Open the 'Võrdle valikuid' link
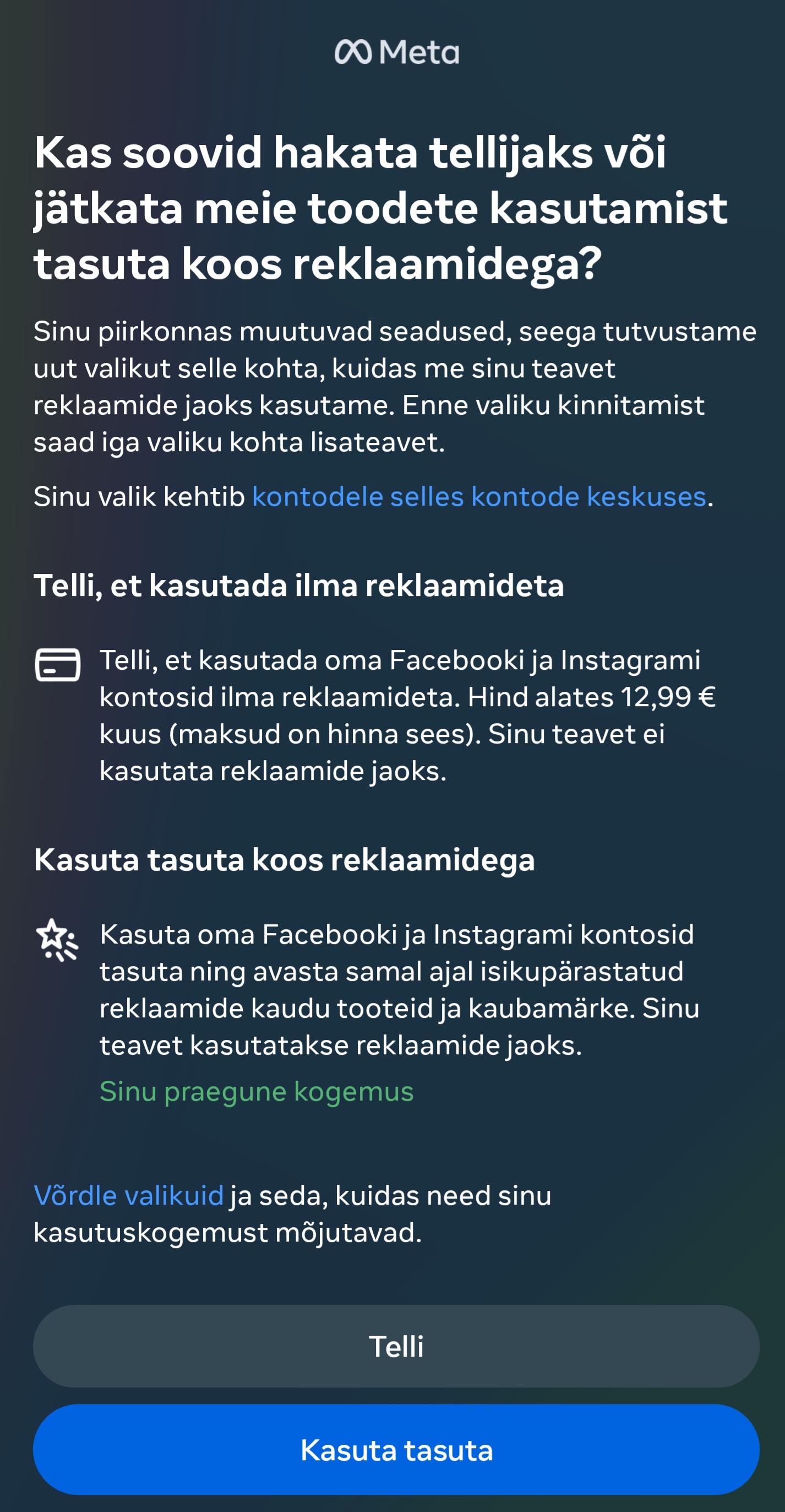This screenshot has height=1512, width=785. (x=128, y=1195)
